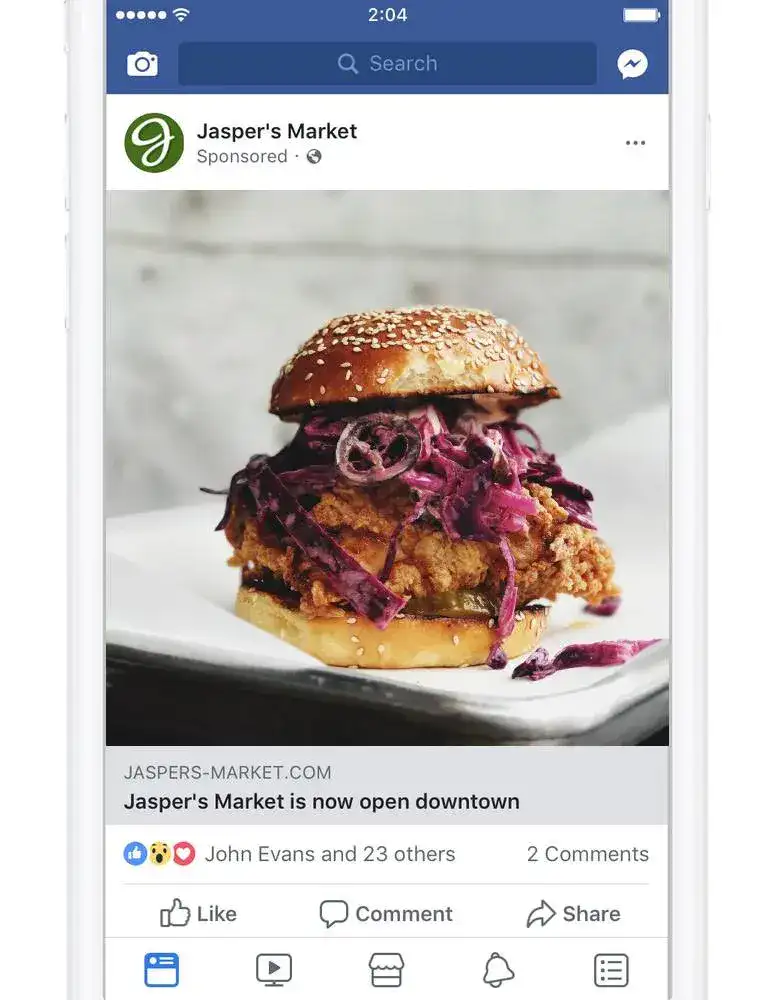Comment on the Jasper's Market post
This screenshot has height=1000, width=775.
385,913
